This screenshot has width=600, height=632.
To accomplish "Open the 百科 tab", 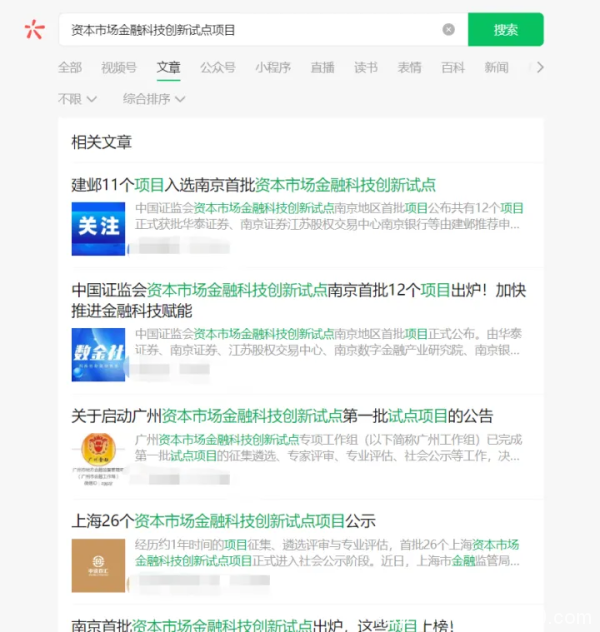I will coord(453,68).
